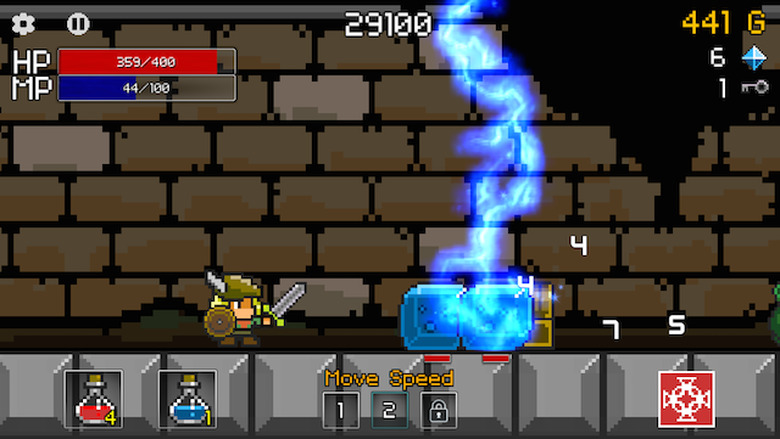Image resolution: width=780 pixels, height=439 pixels.
Task: Use the red health potion
Action: pos(94,400)
